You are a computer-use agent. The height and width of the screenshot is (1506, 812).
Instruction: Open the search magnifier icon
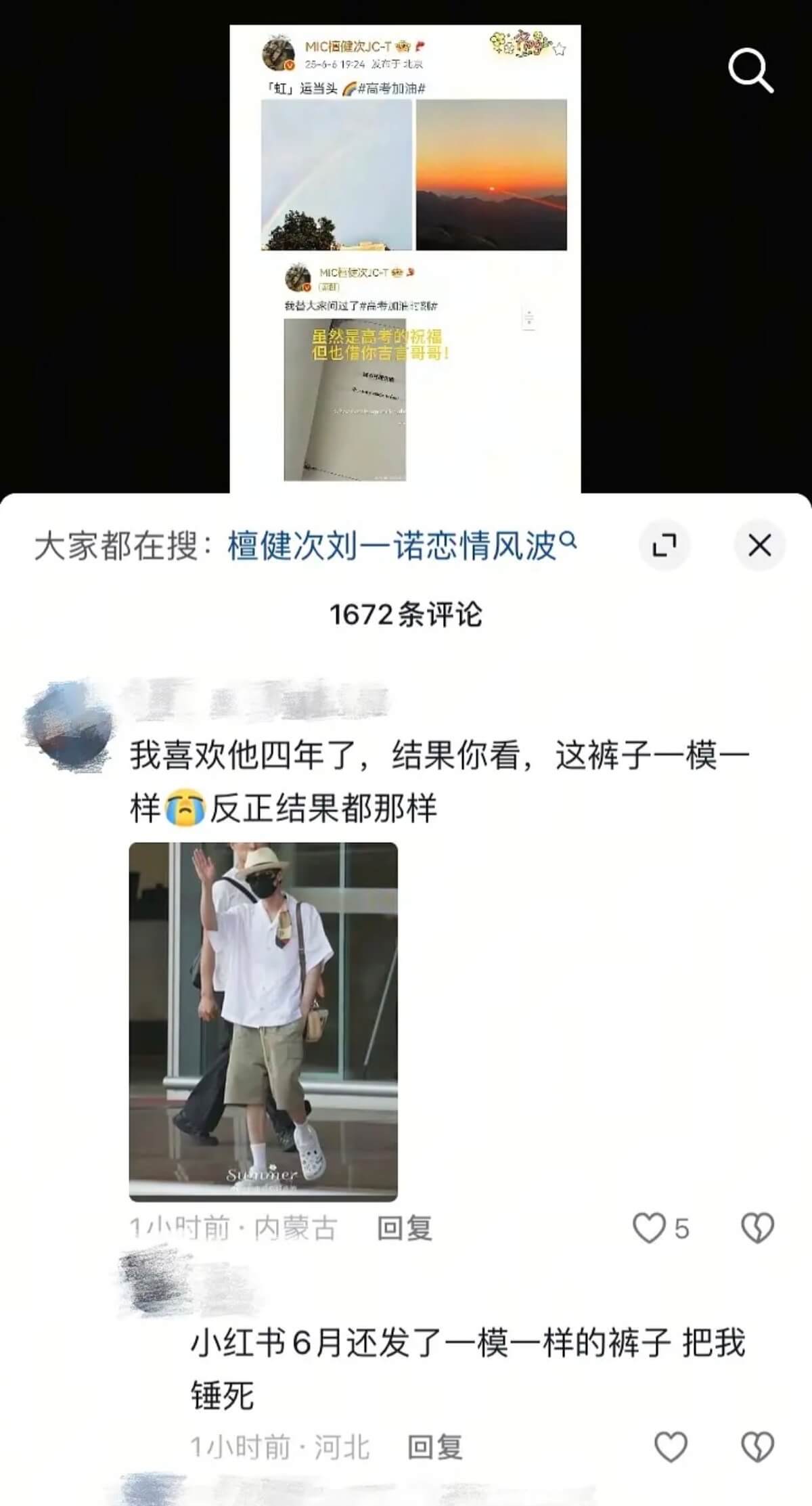click(750, 71)
